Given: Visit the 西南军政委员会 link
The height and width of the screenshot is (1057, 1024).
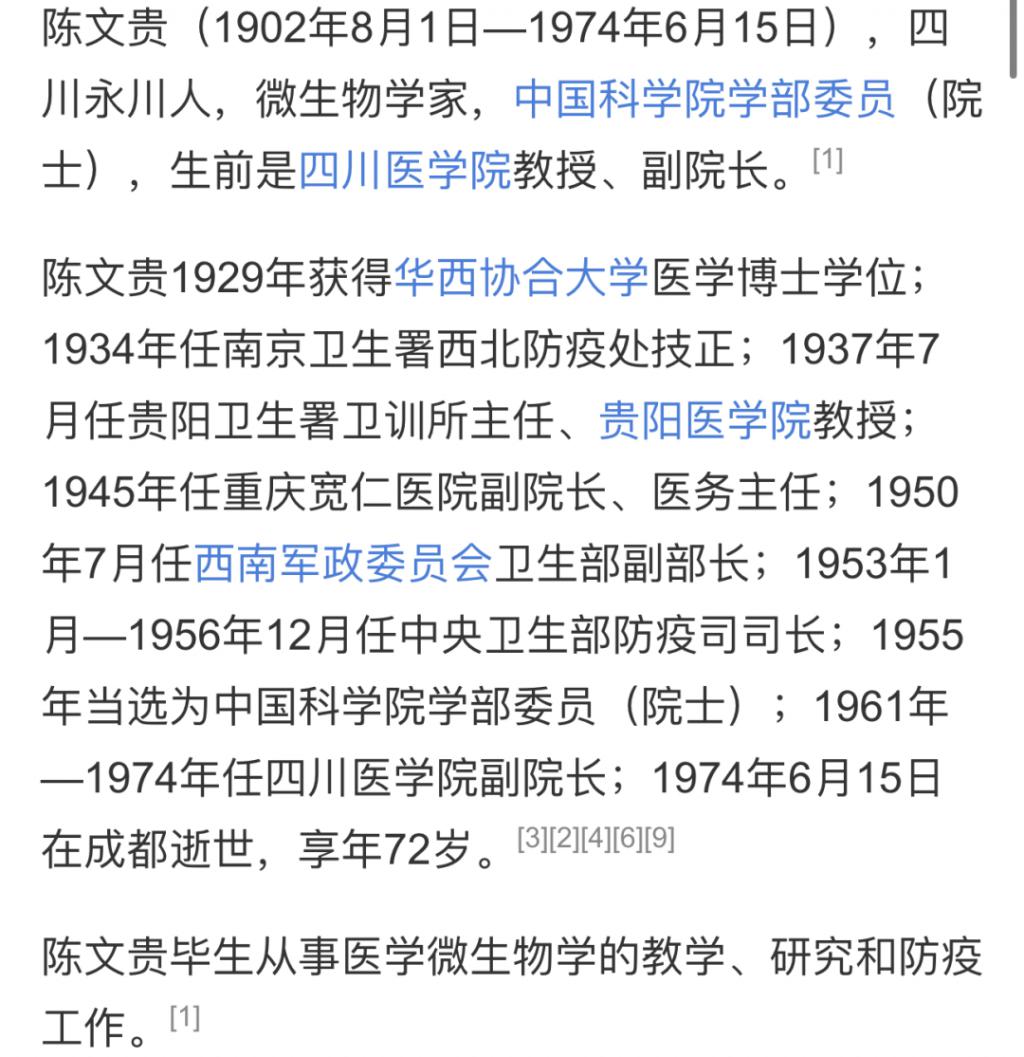Looking at the screenshot, I should [x=343, y=565].
